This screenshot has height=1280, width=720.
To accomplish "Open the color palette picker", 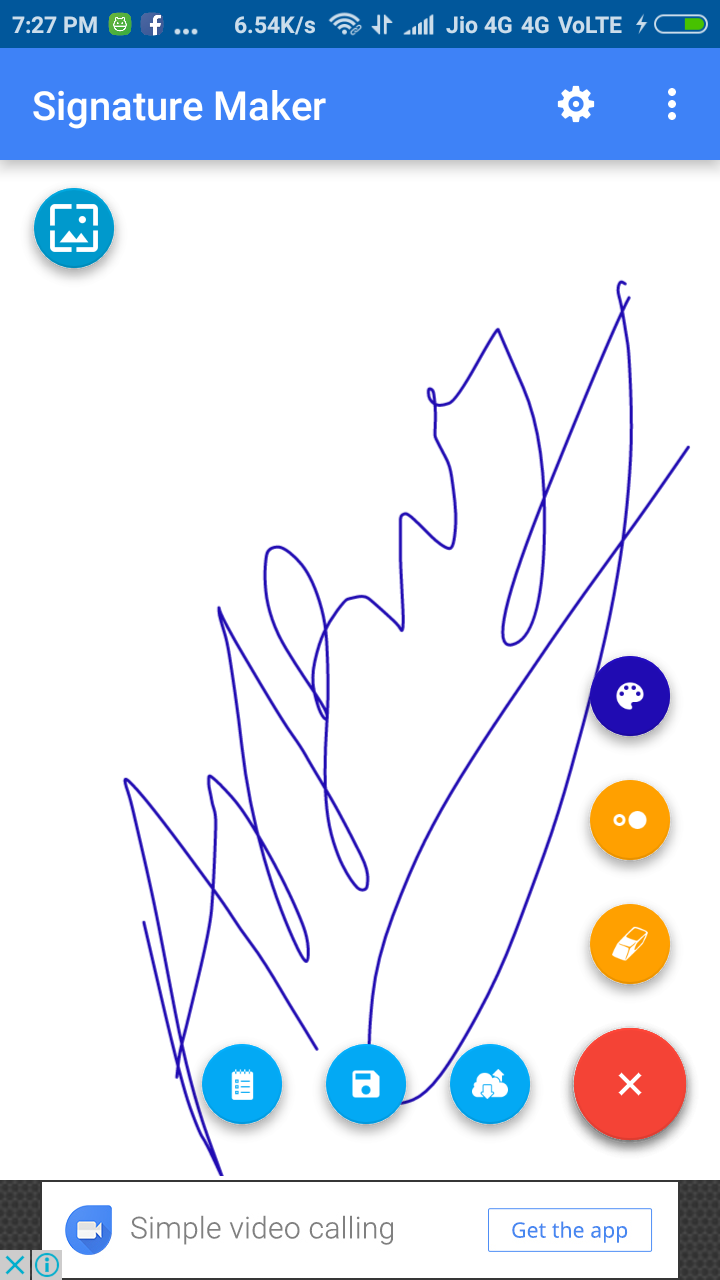I will tap(630, 696).
